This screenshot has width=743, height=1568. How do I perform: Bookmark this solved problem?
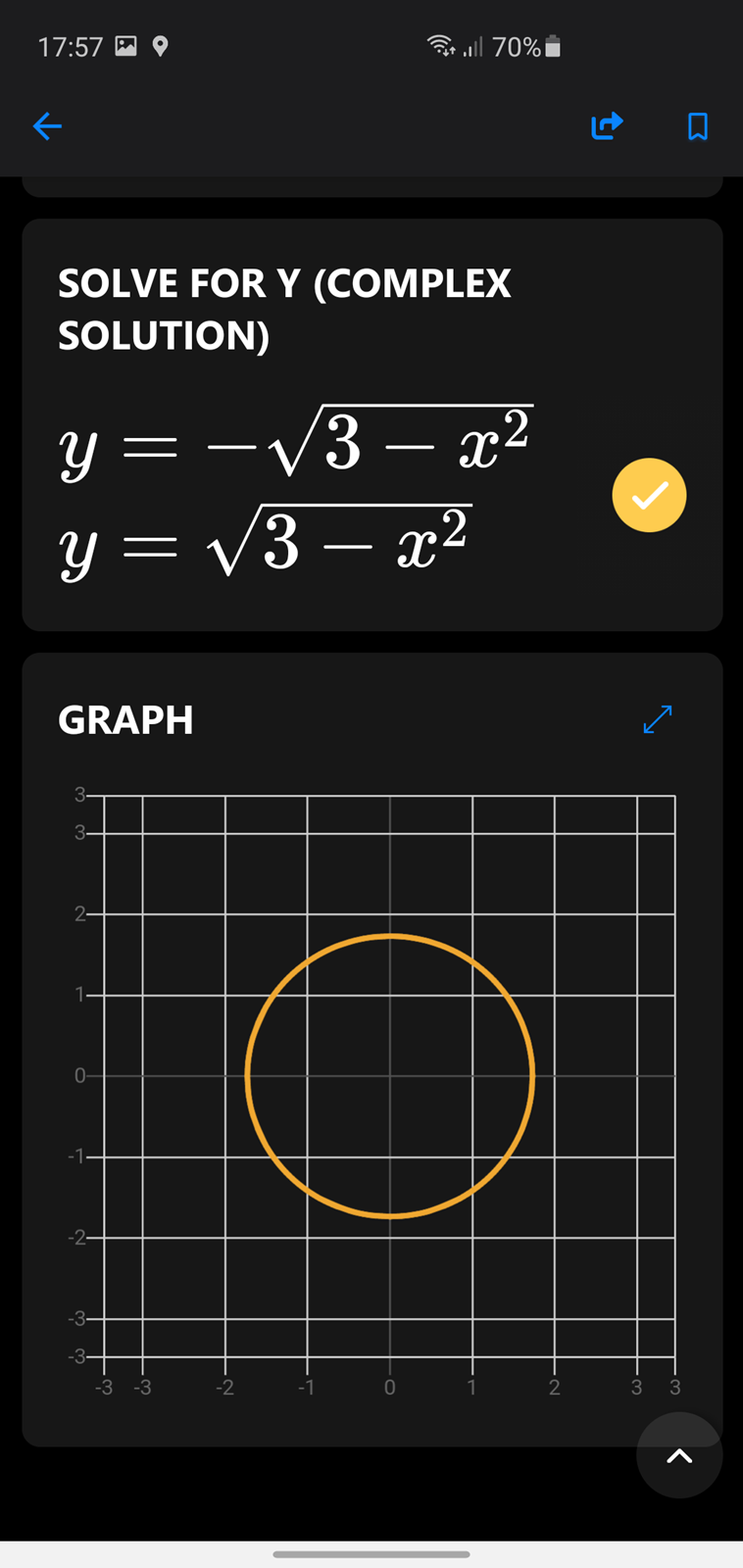[698, 125]
